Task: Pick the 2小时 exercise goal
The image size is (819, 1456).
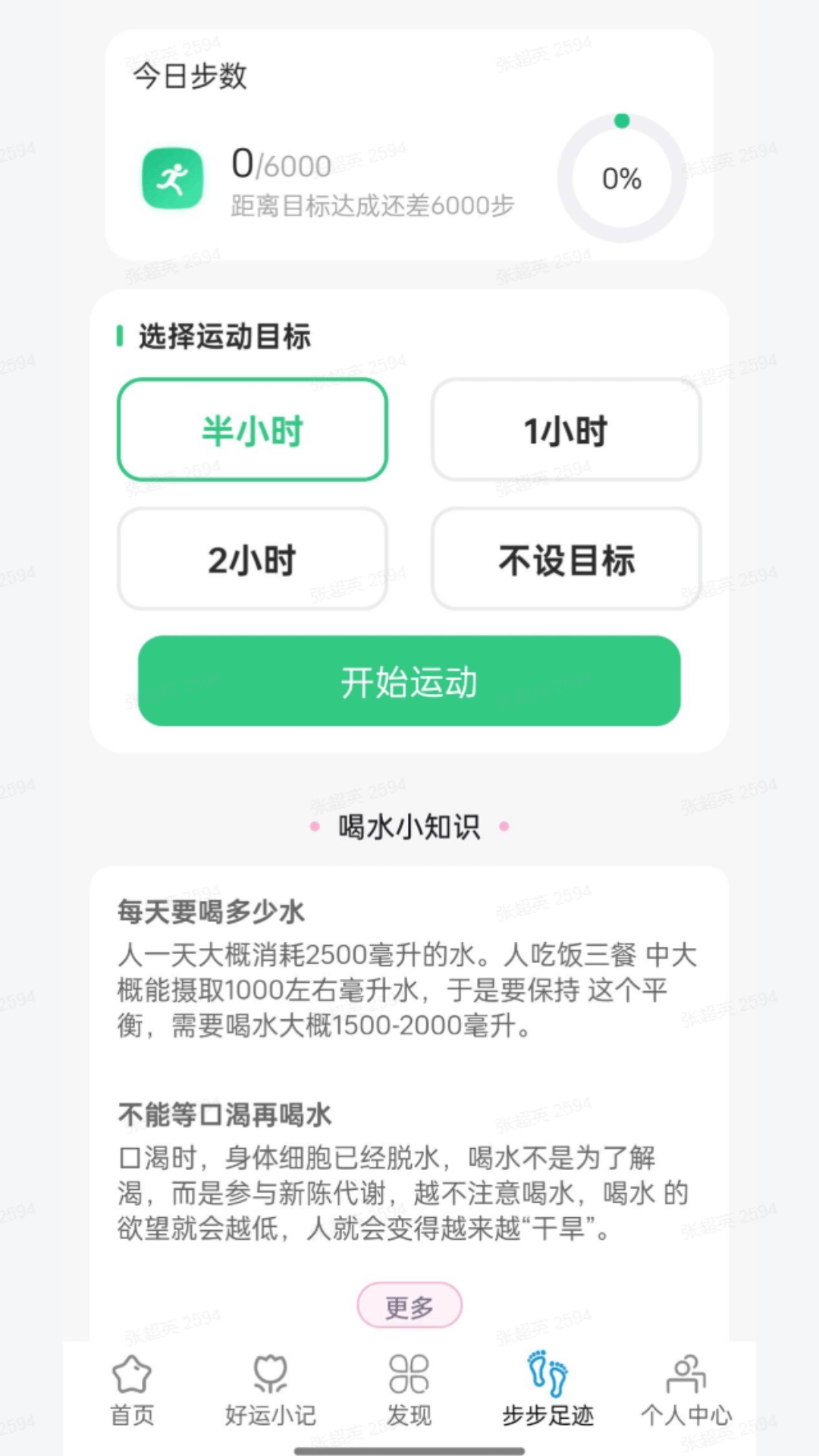Action: [253, 560]
